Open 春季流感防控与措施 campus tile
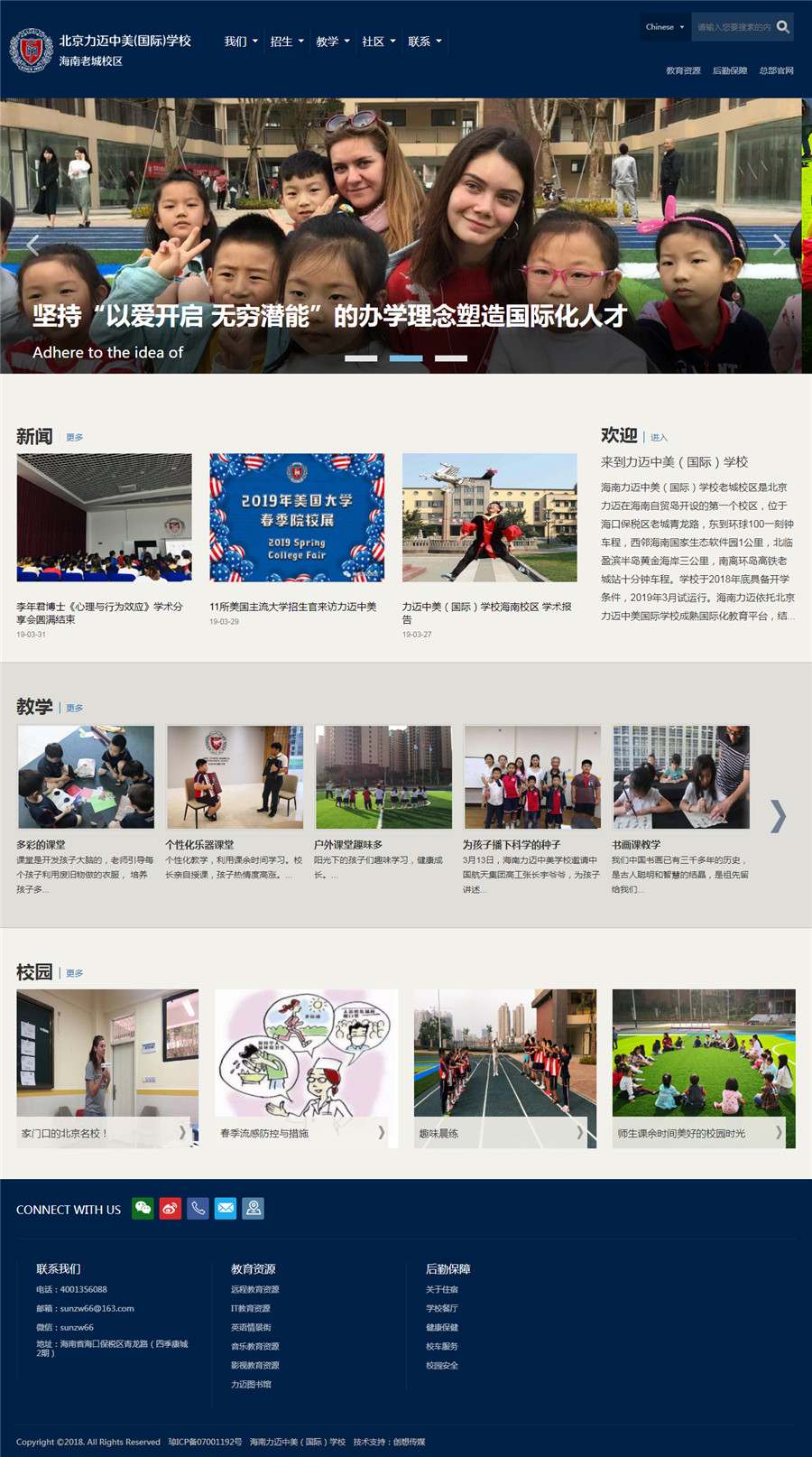Screen dimensions: 812x1457 [305, 1069]
